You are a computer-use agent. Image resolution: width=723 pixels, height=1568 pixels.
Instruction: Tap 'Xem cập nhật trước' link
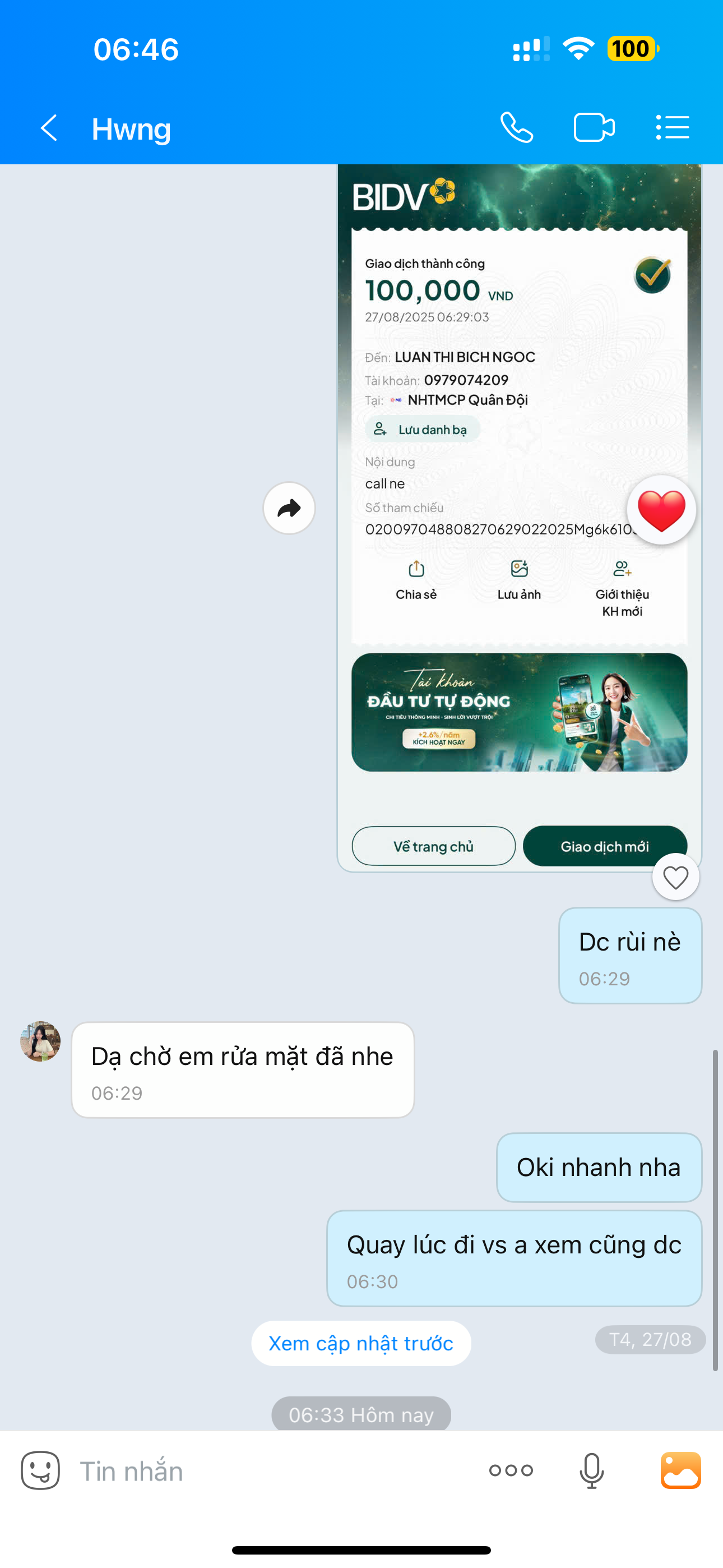click(x=361, y=1343)
